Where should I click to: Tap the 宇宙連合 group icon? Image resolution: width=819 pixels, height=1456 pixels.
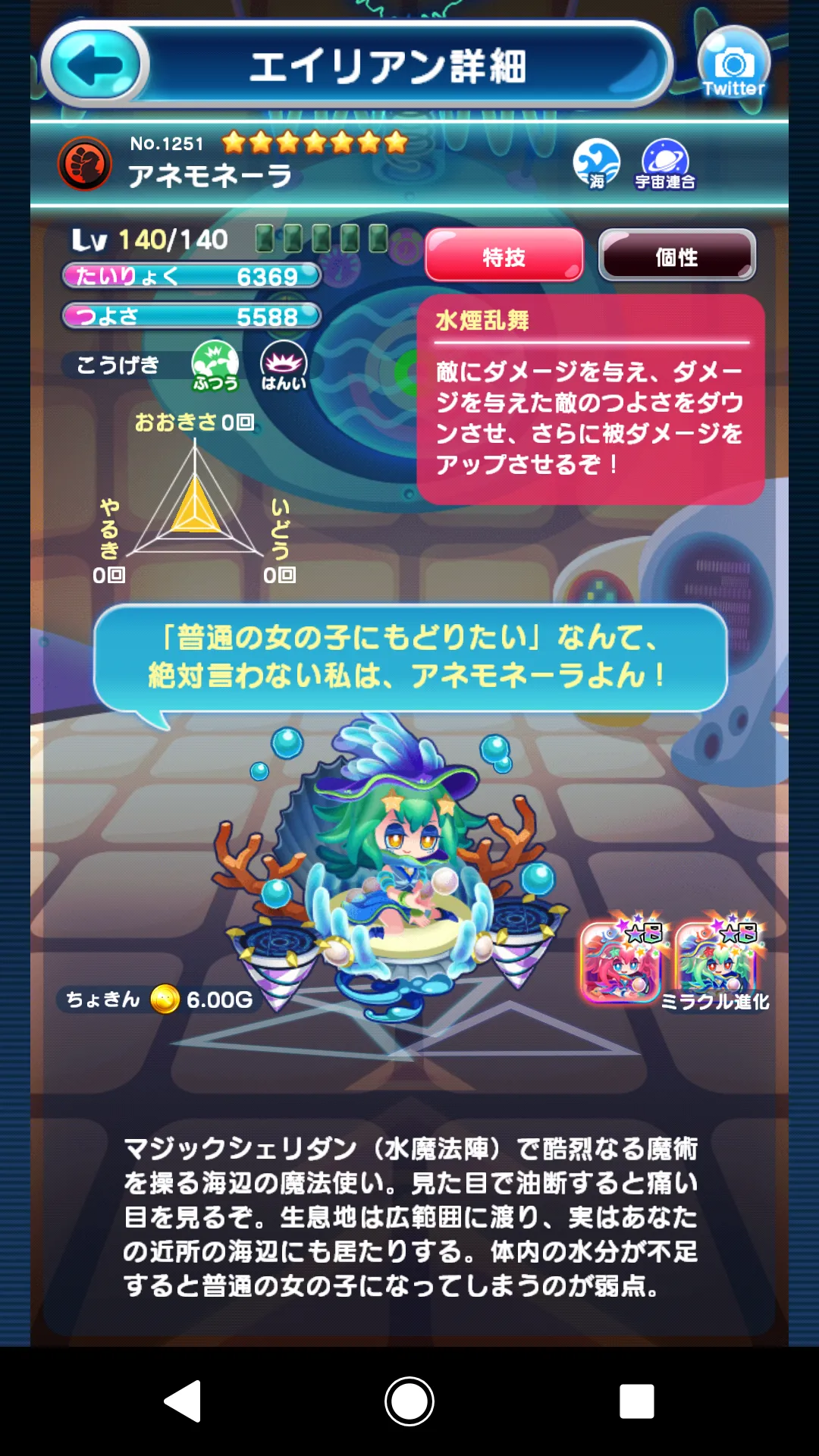pos(665,163)
